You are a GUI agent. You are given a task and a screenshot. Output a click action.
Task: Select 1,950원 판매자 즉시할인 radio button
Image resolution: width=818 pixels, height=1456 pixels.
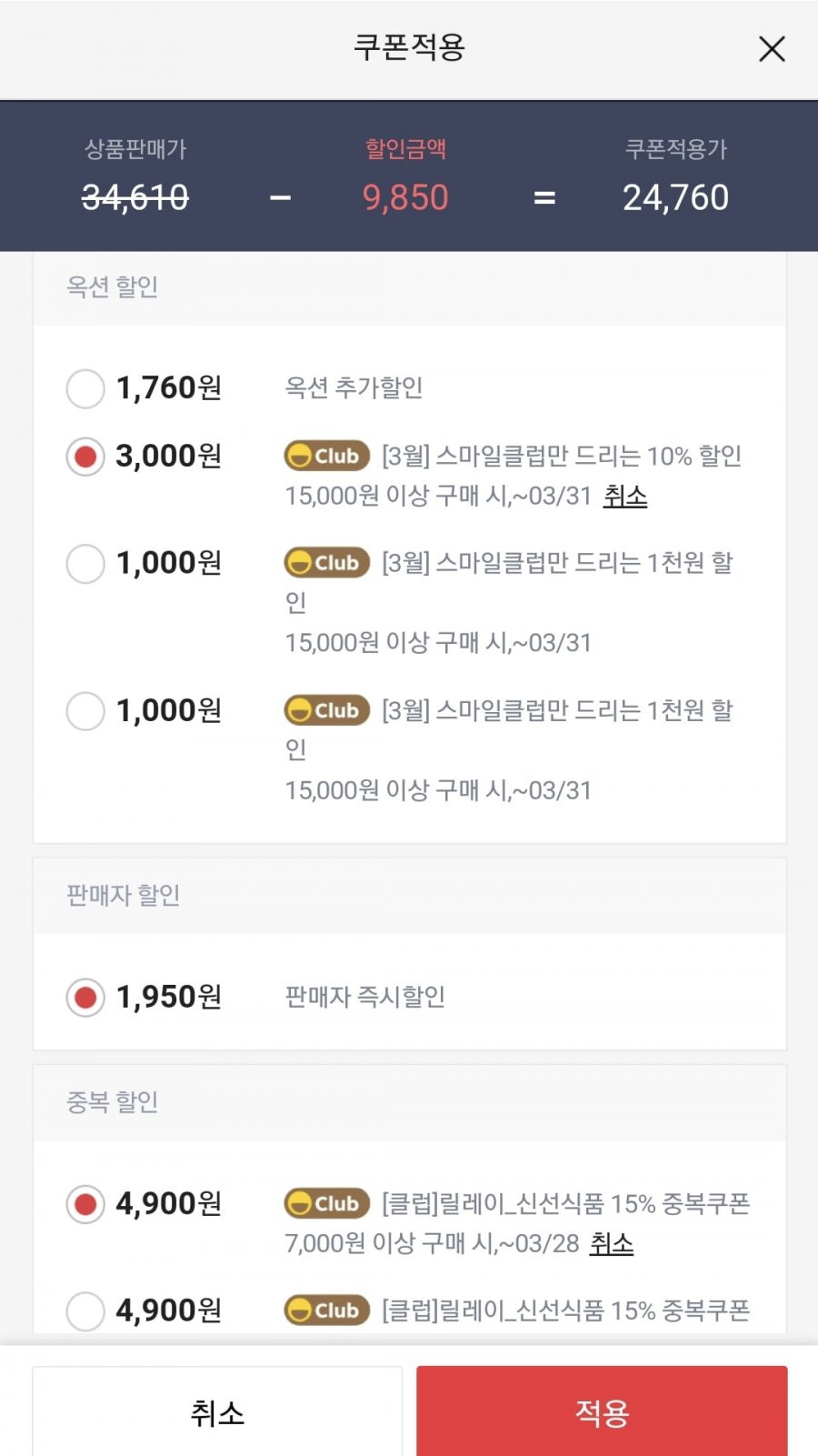pos(85,998)
